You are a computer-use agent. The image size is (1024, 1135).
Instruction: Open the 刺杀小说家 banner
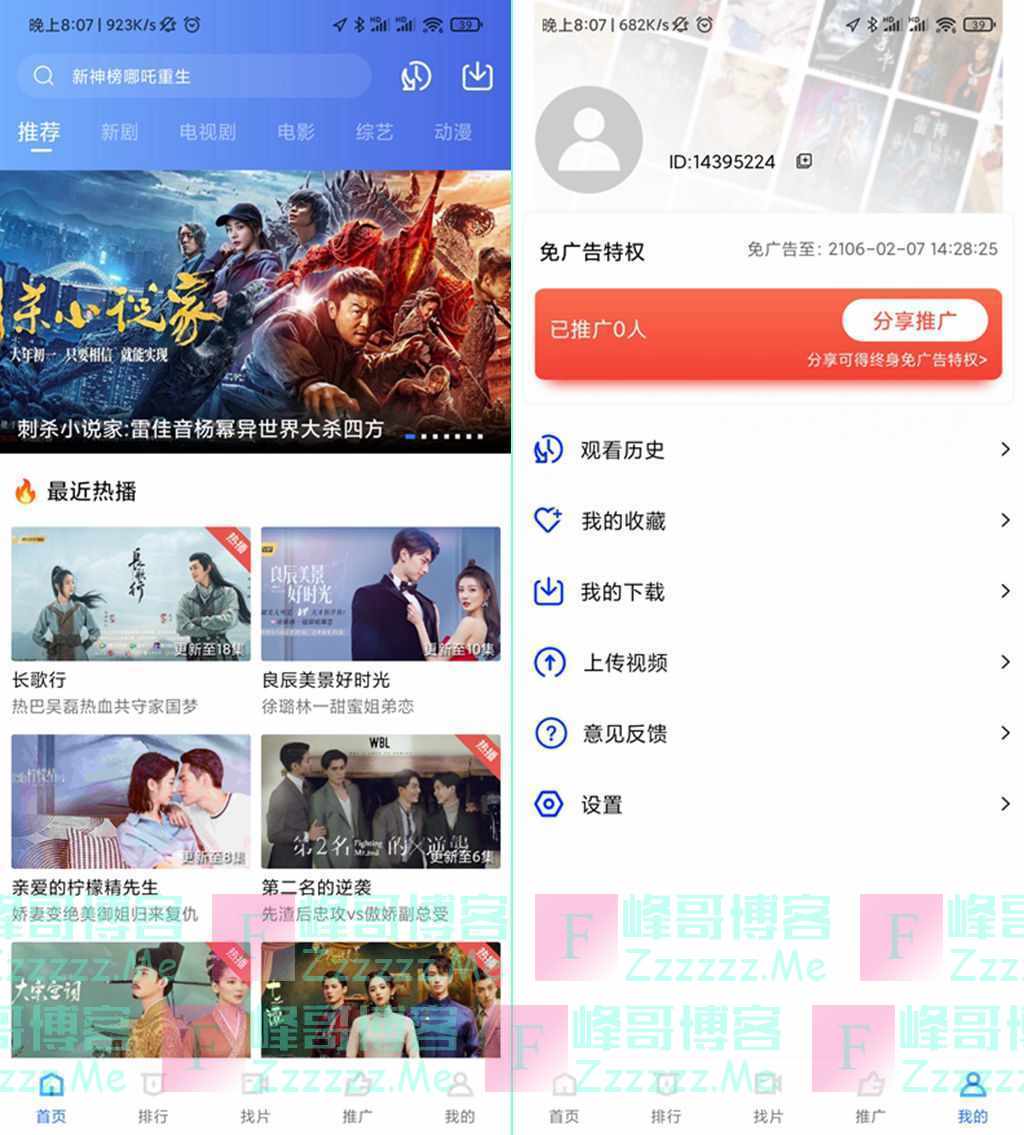(x=255, y=310)
